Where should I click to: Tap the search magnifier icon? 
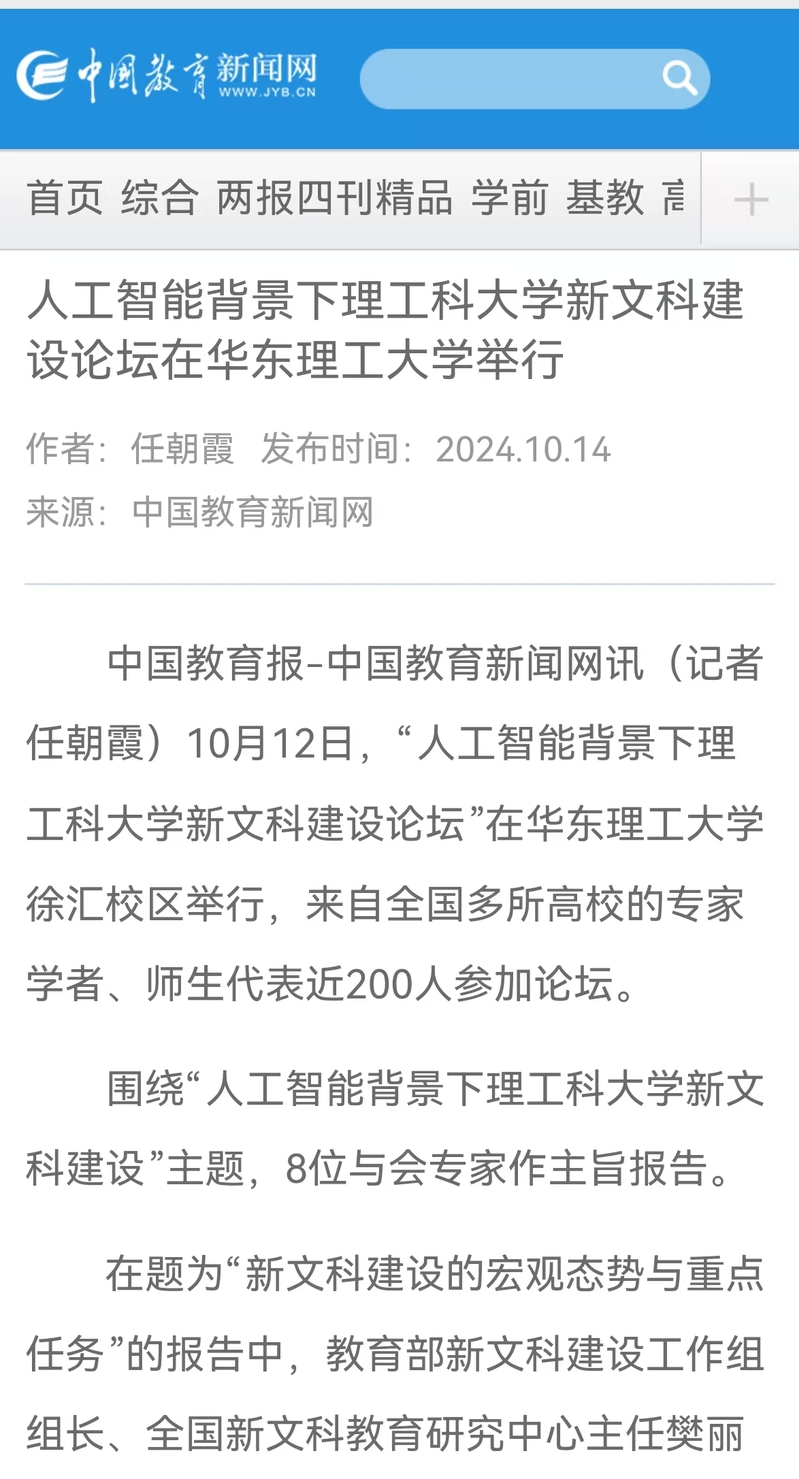pos(680,78)
